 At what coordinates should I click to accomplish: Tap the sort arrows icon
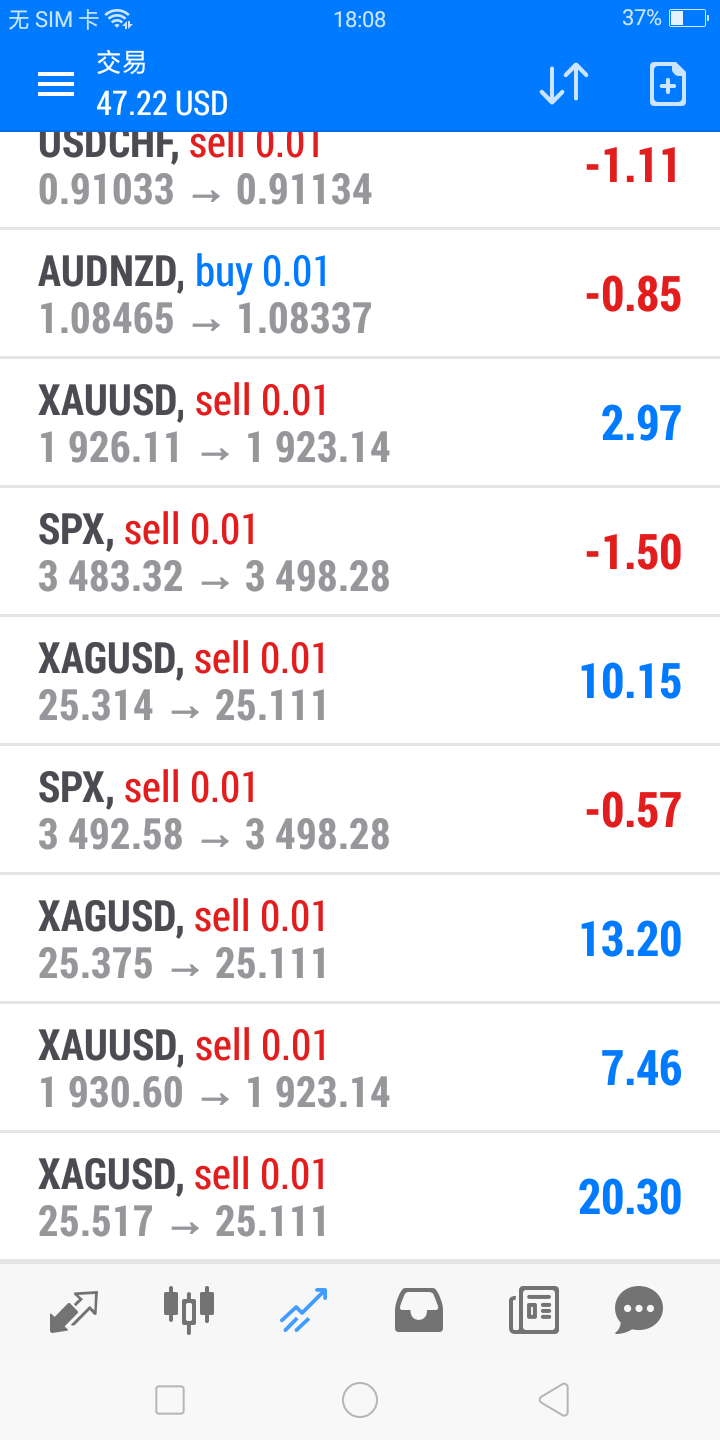click(x=564, y=85)
